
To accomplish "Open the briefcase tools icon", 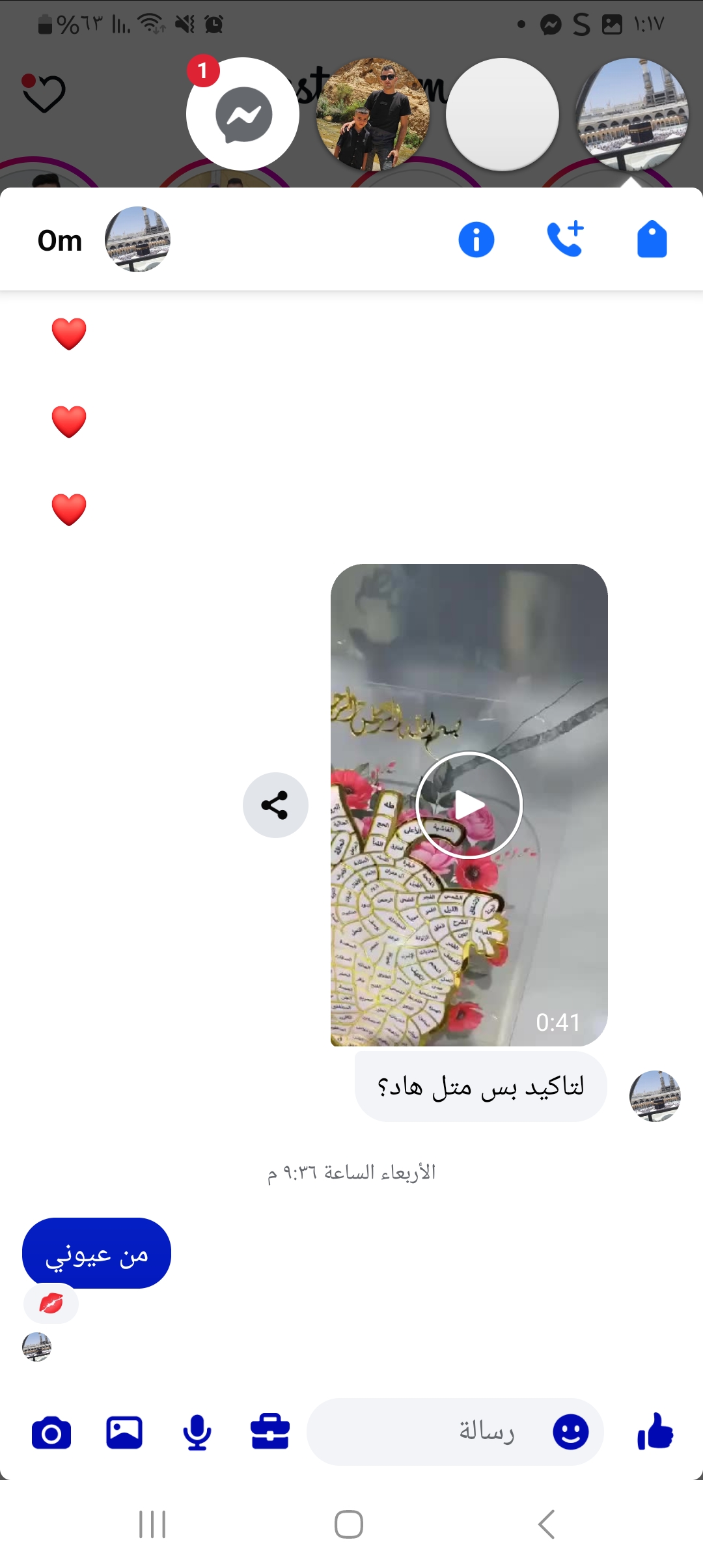I will (x=269, y=1433).
